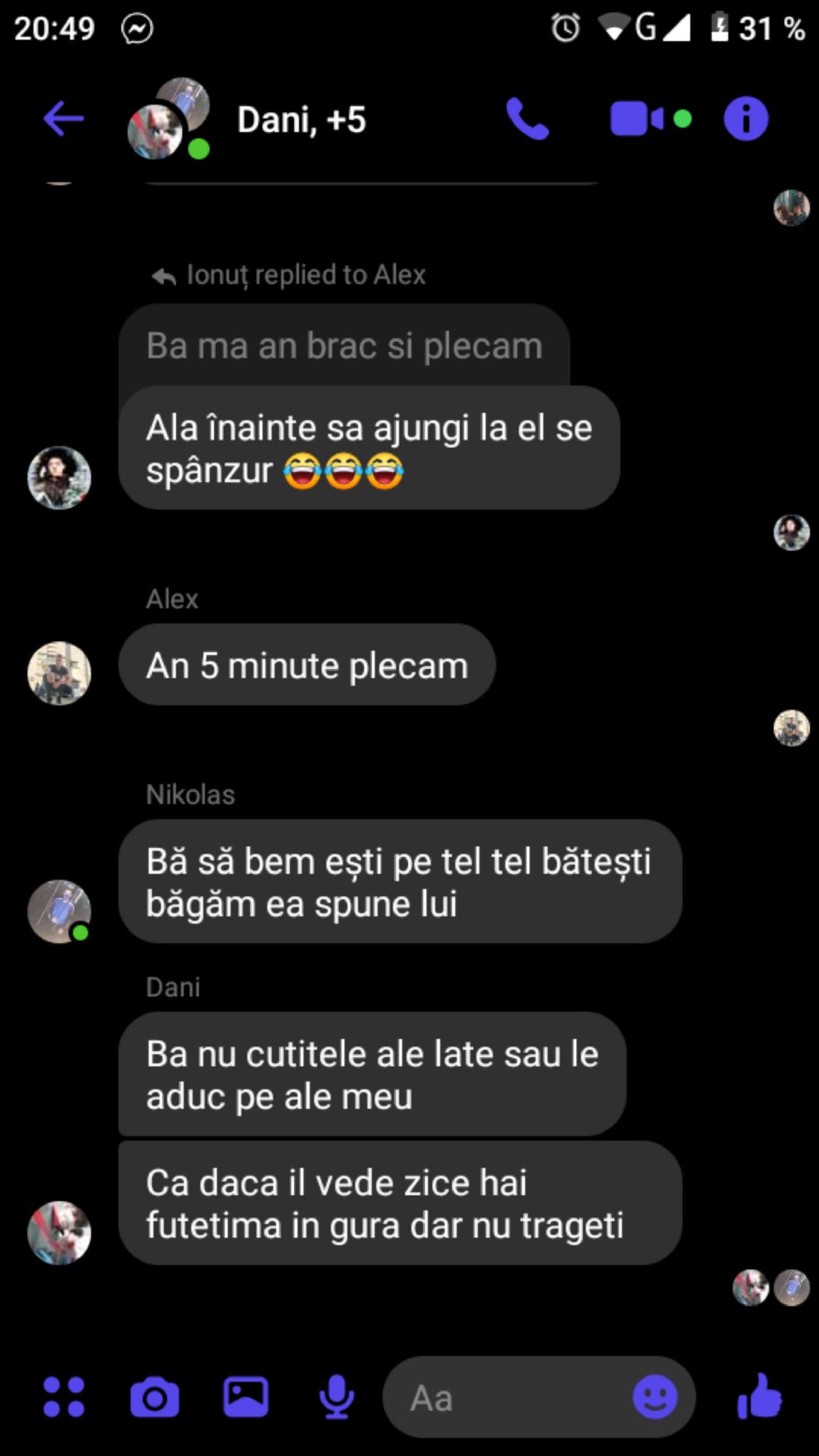Open the conversation info icon
819x1456 pixels.
(746, 119)
